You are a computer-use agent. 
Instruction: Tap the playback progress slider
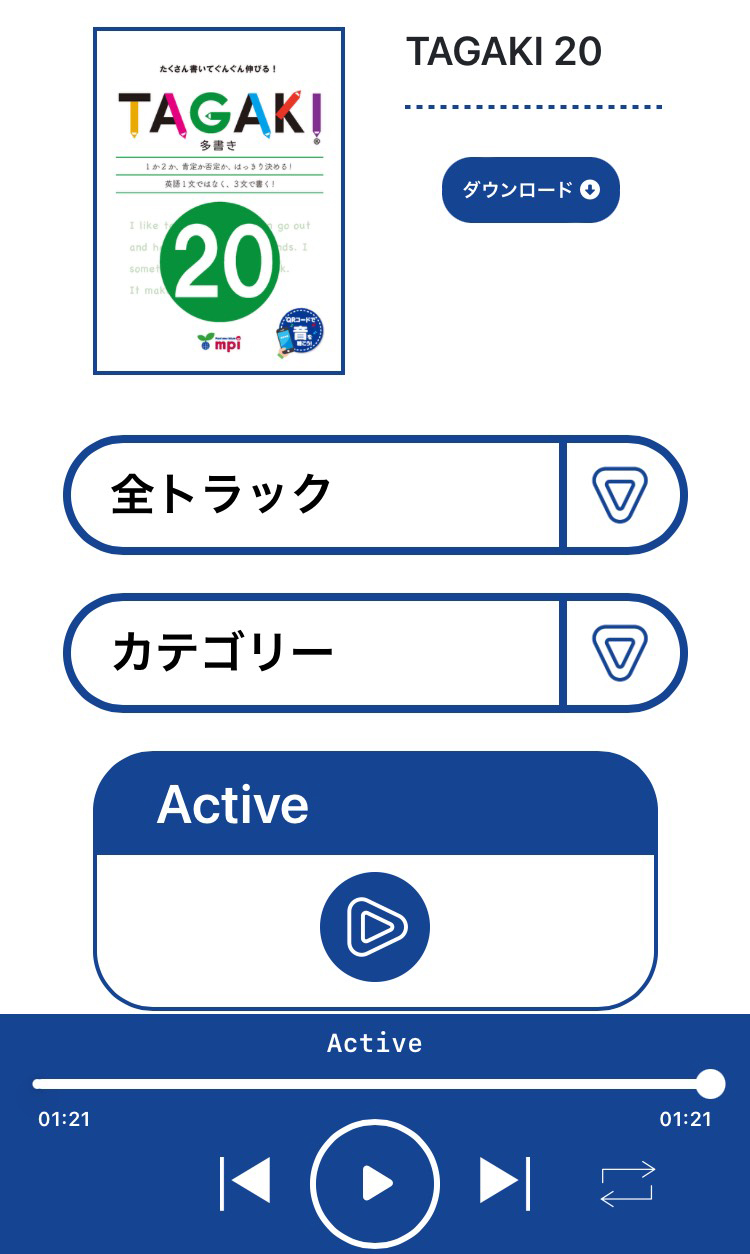[375, 1084]
